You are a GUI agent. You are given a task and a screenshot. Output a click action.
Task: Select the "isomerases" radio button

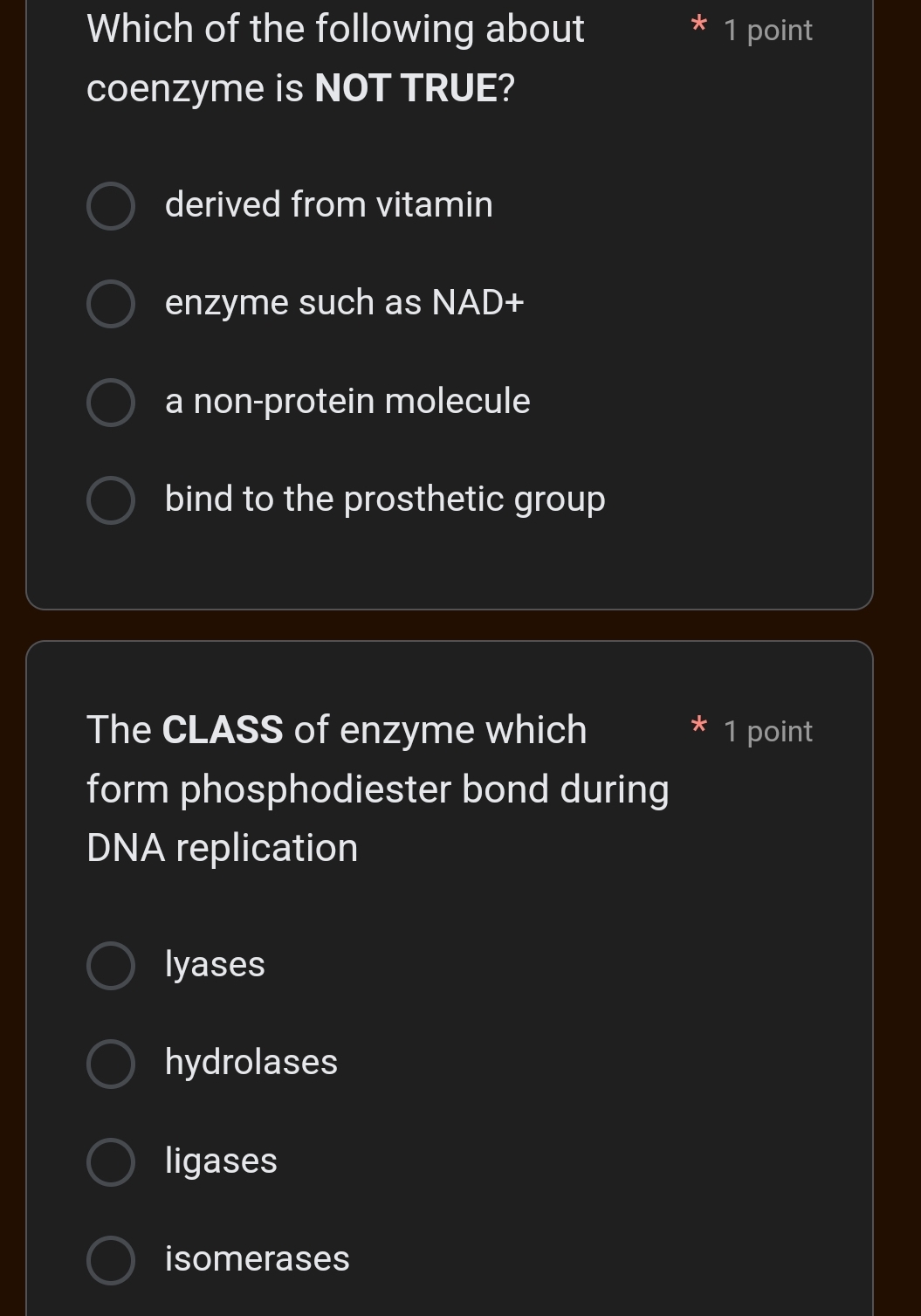[110, 1259]
